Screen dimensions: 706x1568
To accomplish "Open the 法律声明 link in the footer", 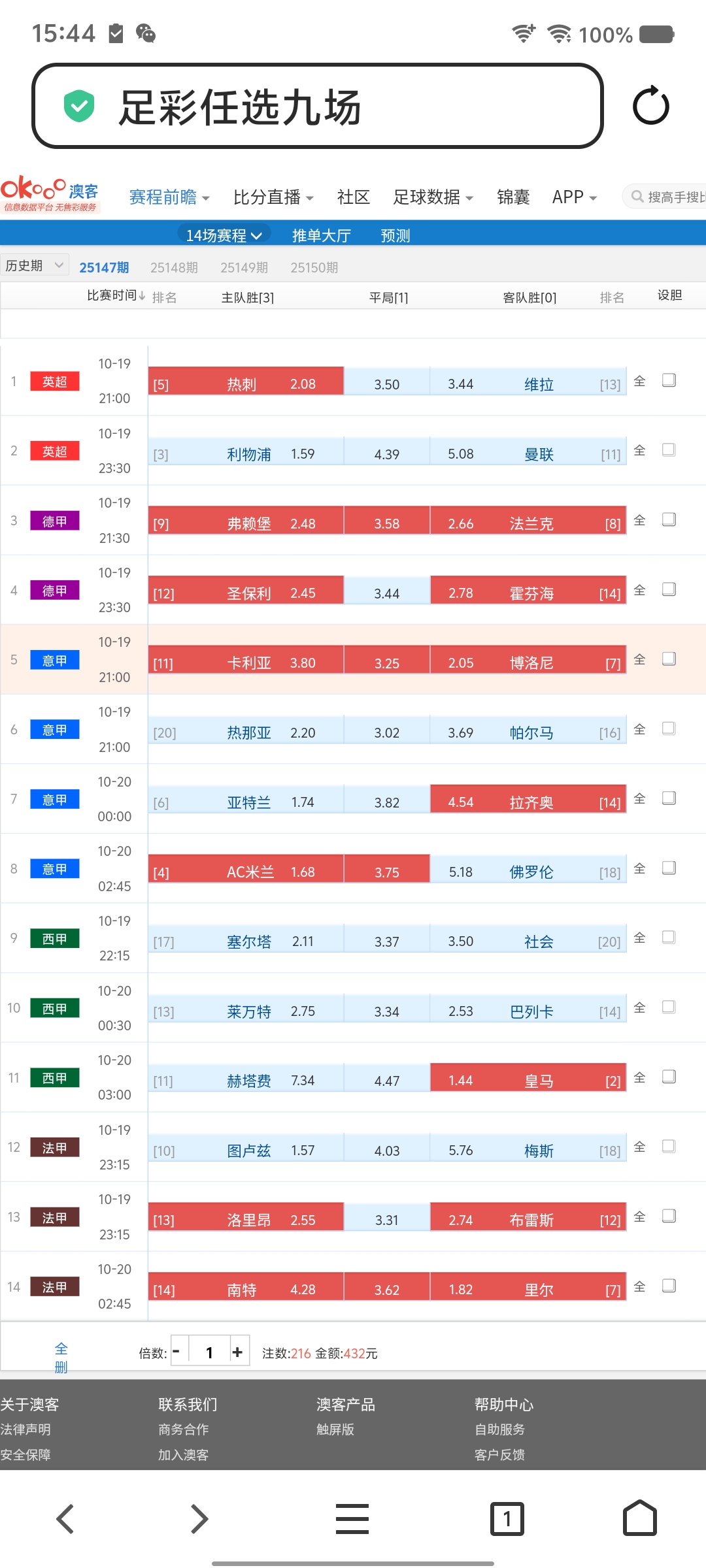I will [26, 1429].
